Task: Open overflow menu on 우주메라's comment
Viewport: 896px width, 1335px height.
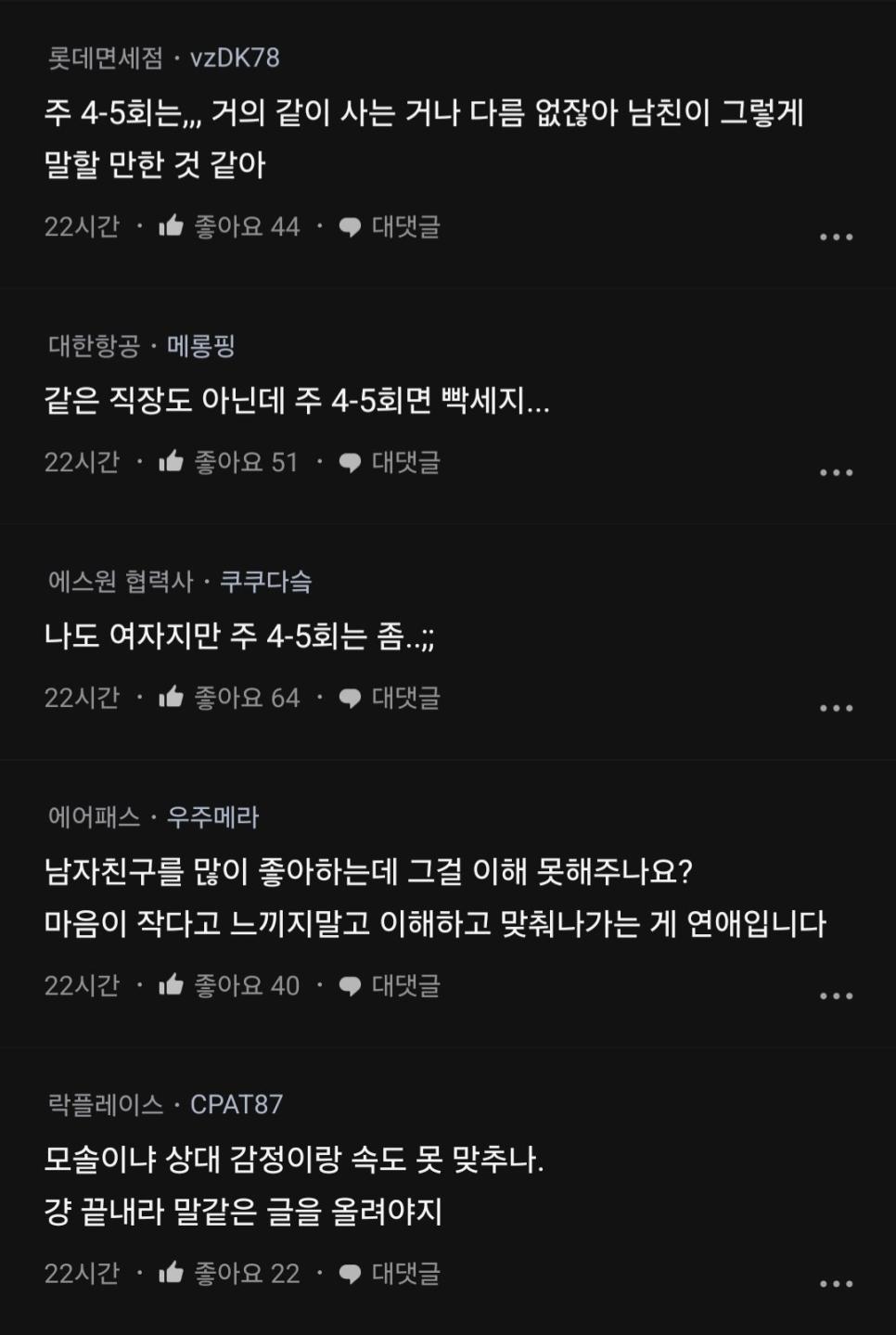Action: pyautogui.click(x=836, y=995)
